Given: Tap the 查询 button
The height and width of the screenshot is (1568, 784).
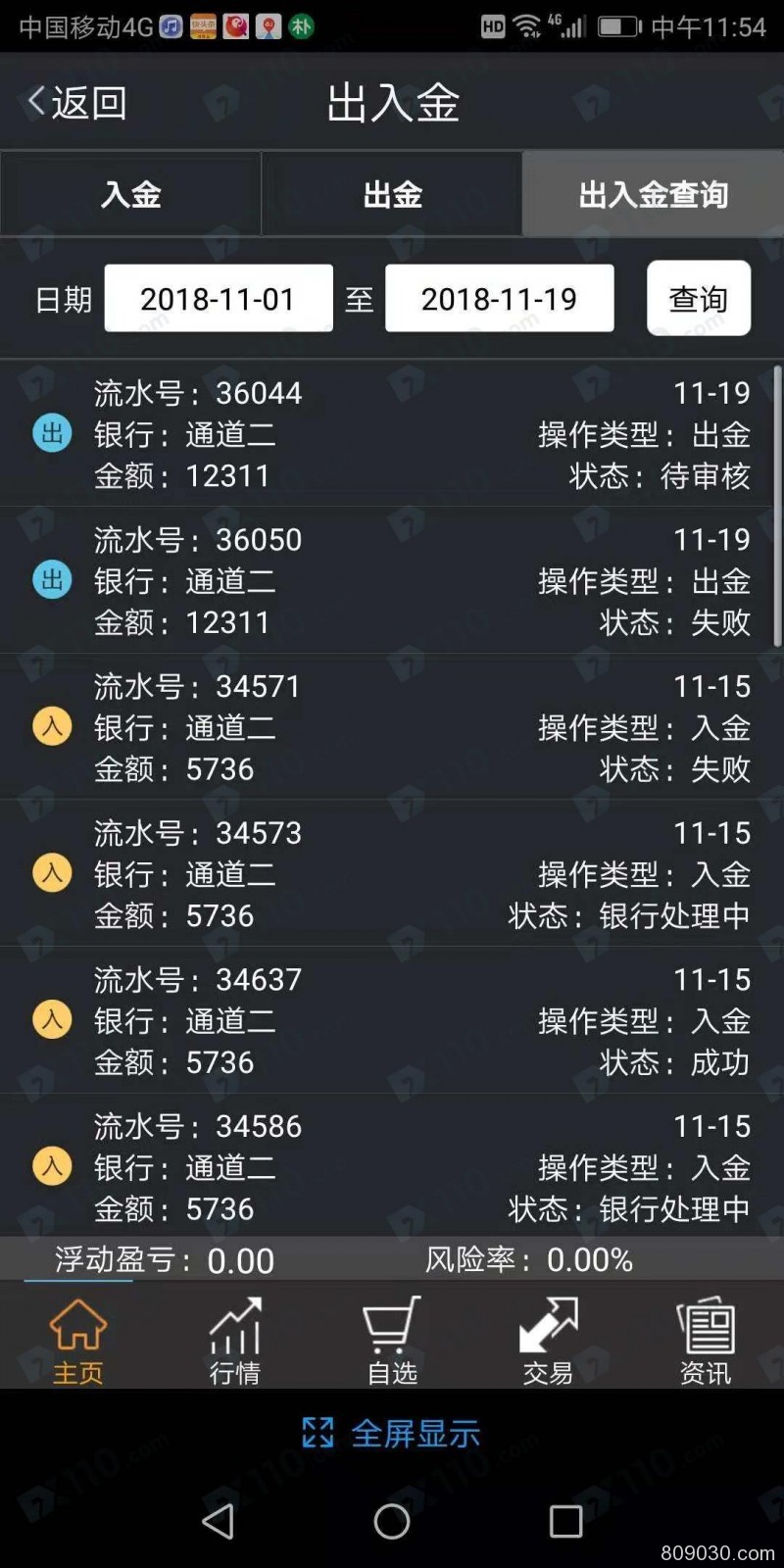Looking at the screenshot, I should [x=699, y=299].
